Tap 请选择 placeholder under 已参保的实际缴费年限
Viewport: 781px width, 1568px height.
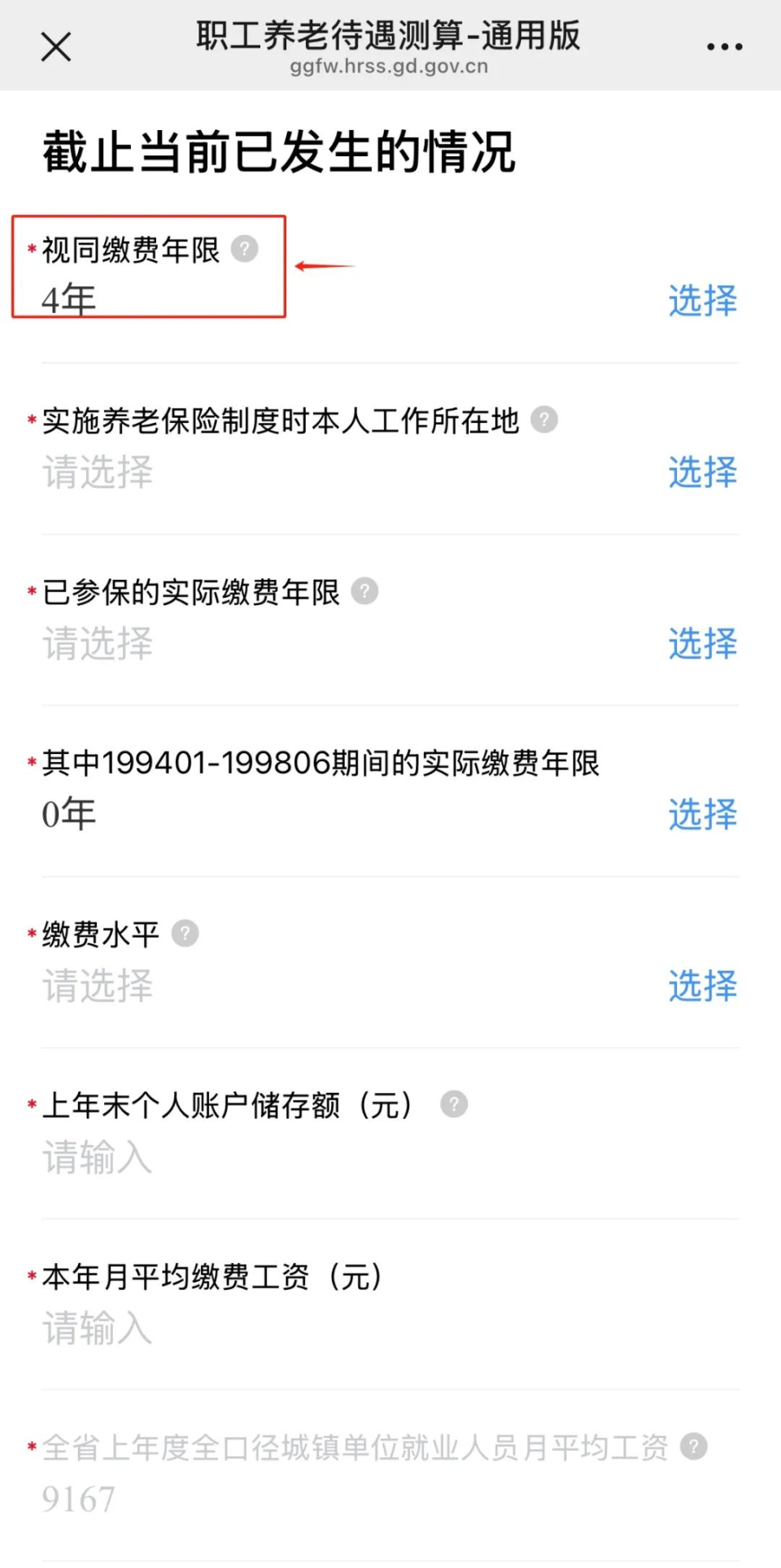click(97, 643)
